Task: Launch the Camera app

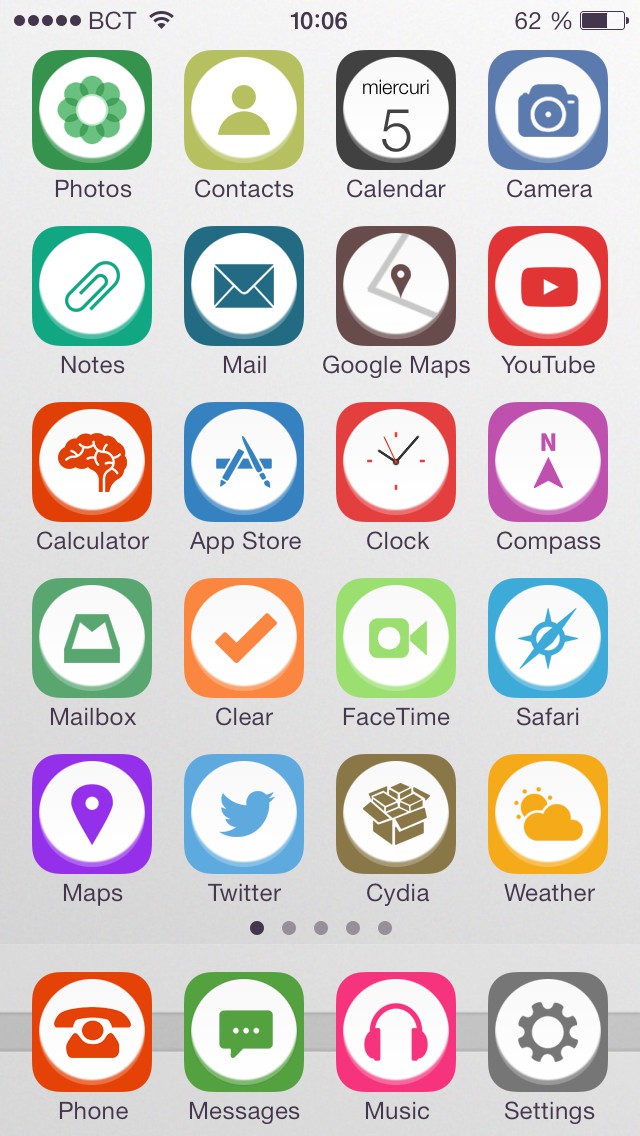Action: click(548, 110)
